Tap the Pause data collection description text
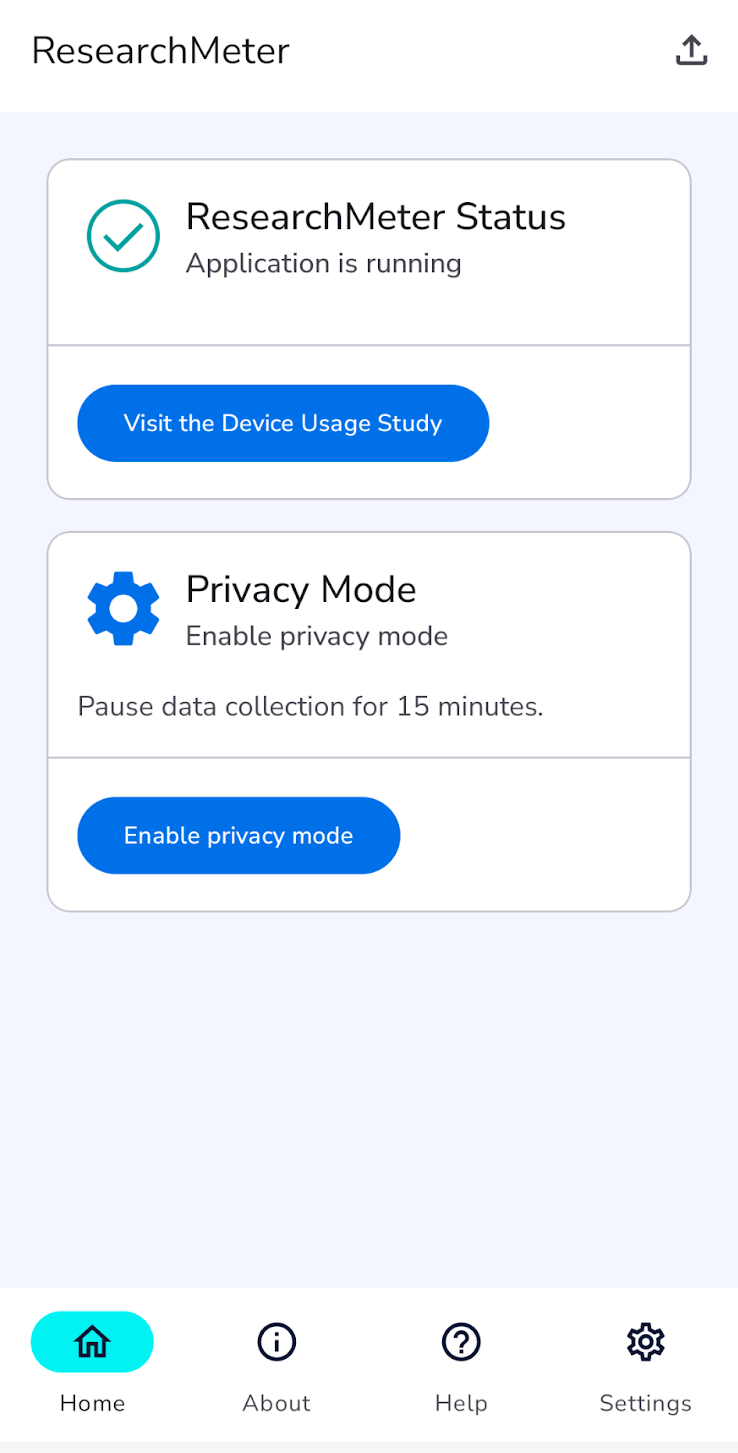 click(x=310, y=706)
